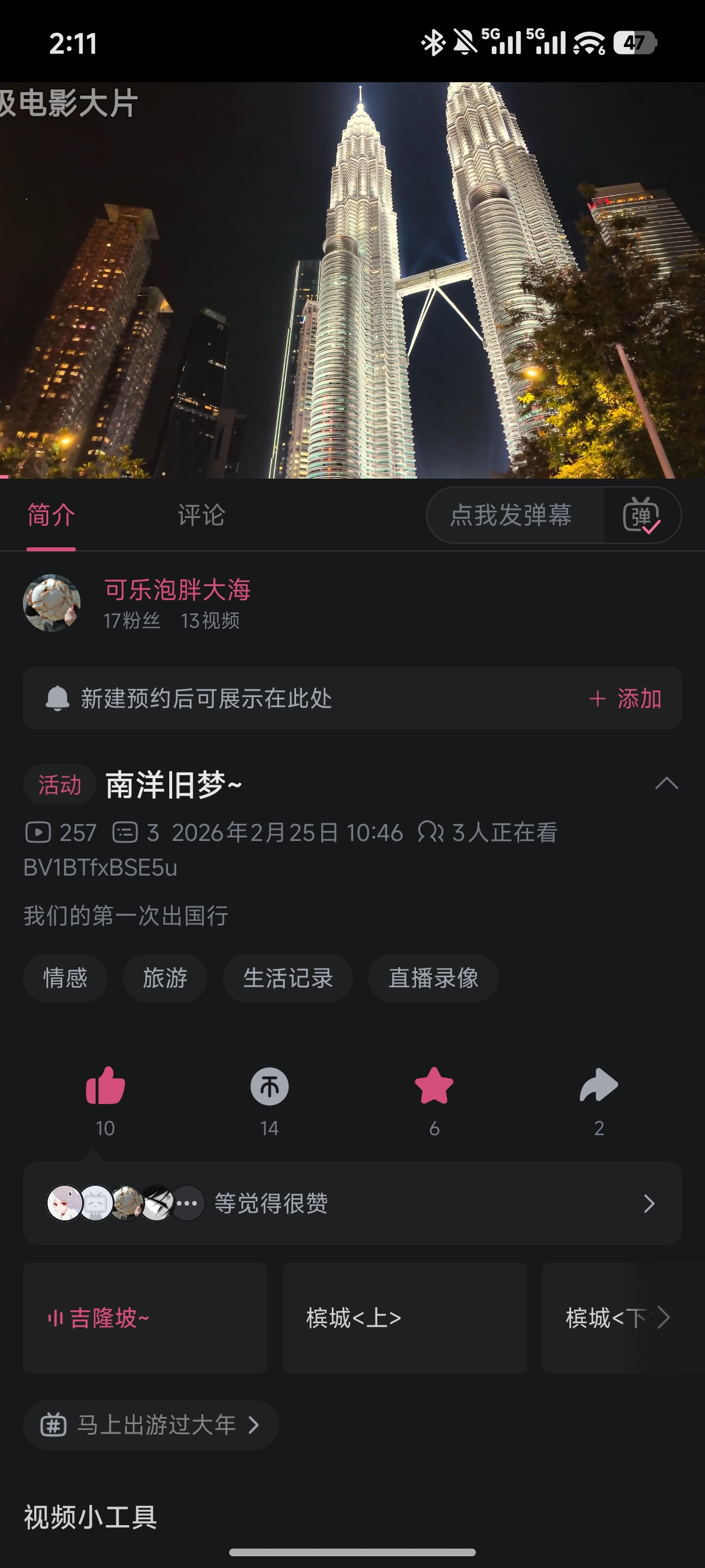
Task: View who liked in 等觉得很赞 row
Action: click(352, 1203)
